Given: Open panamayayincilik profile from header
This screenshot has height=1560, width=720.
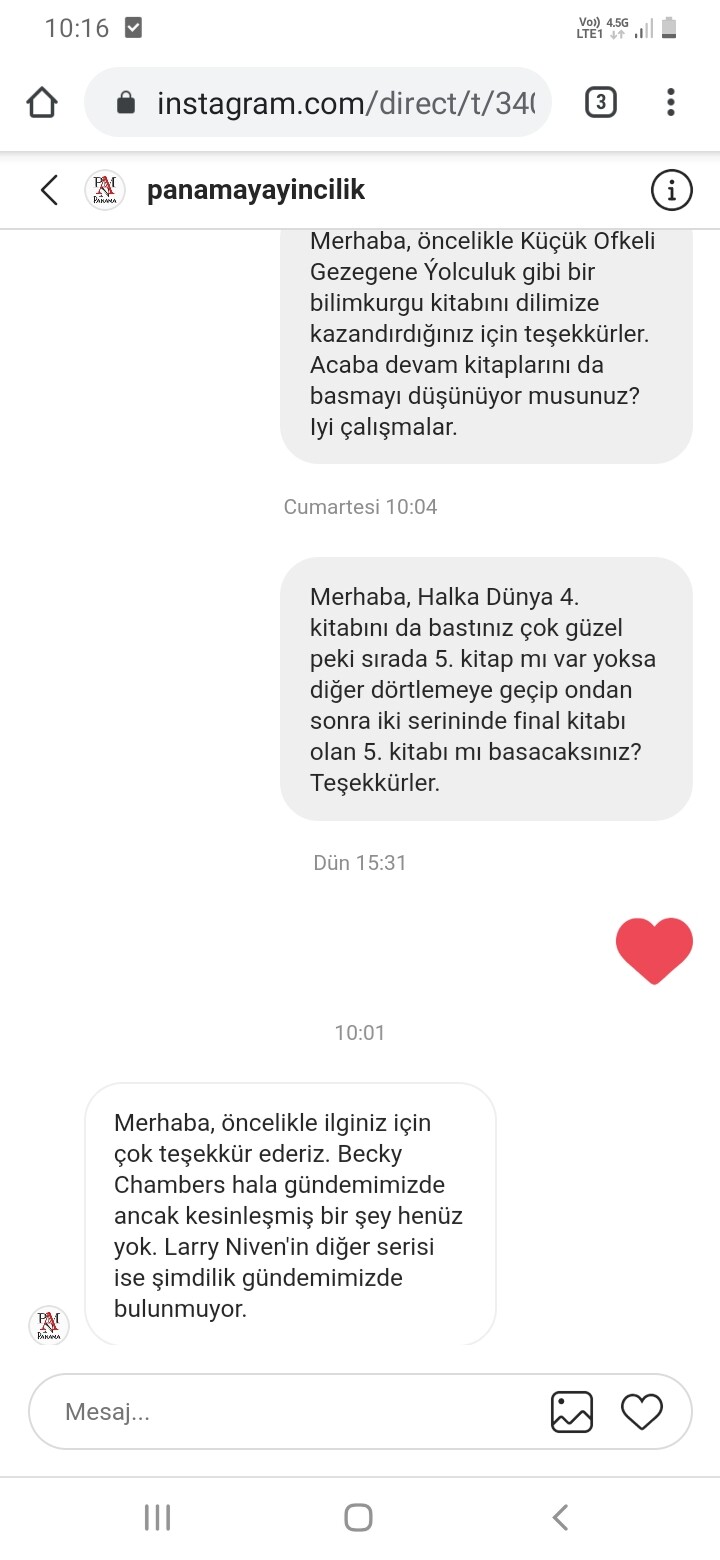Looking at the screenshot, I should point(255,190).
